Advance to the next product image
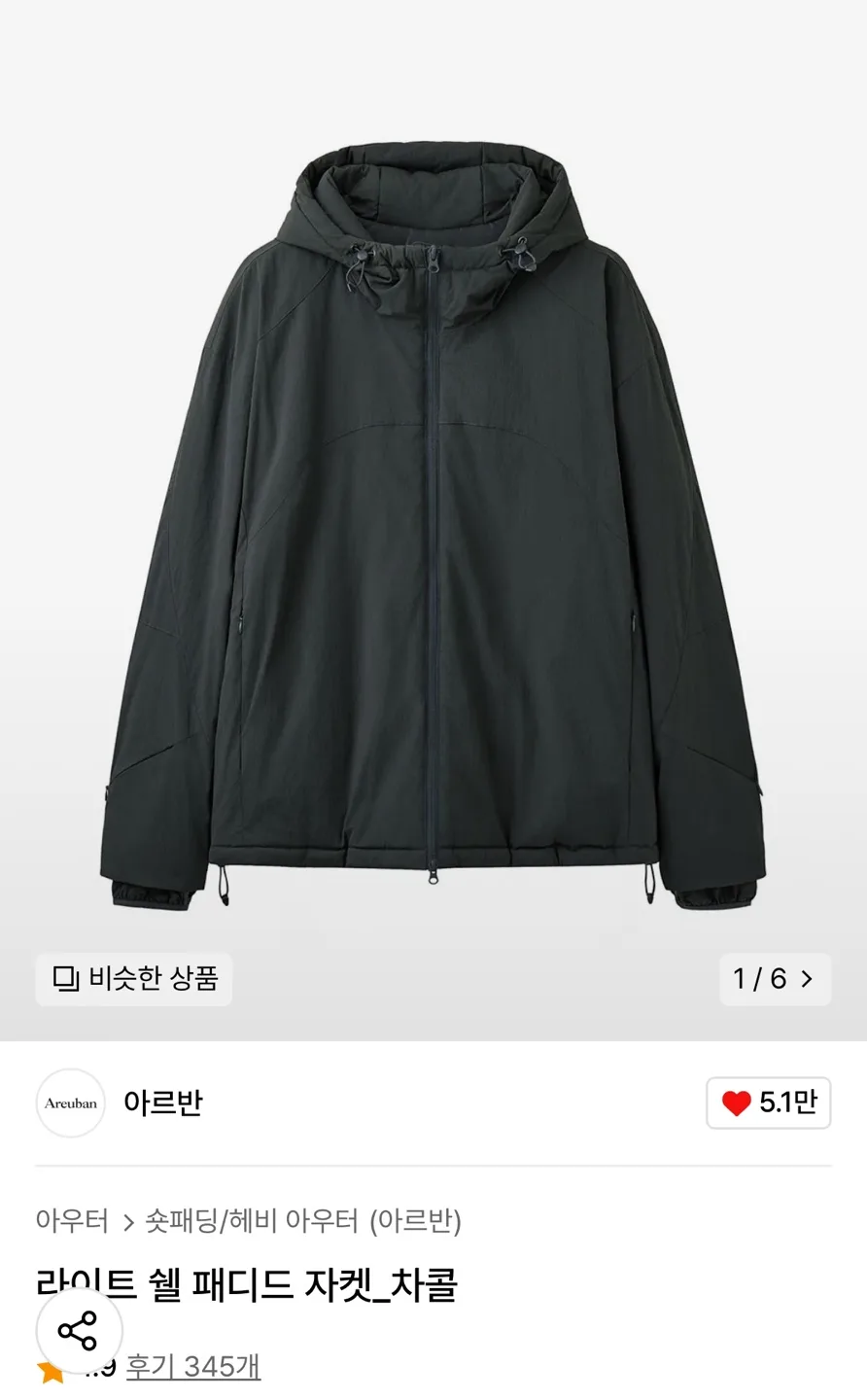This screenshot has width=867, height=1400. (806, 979)
